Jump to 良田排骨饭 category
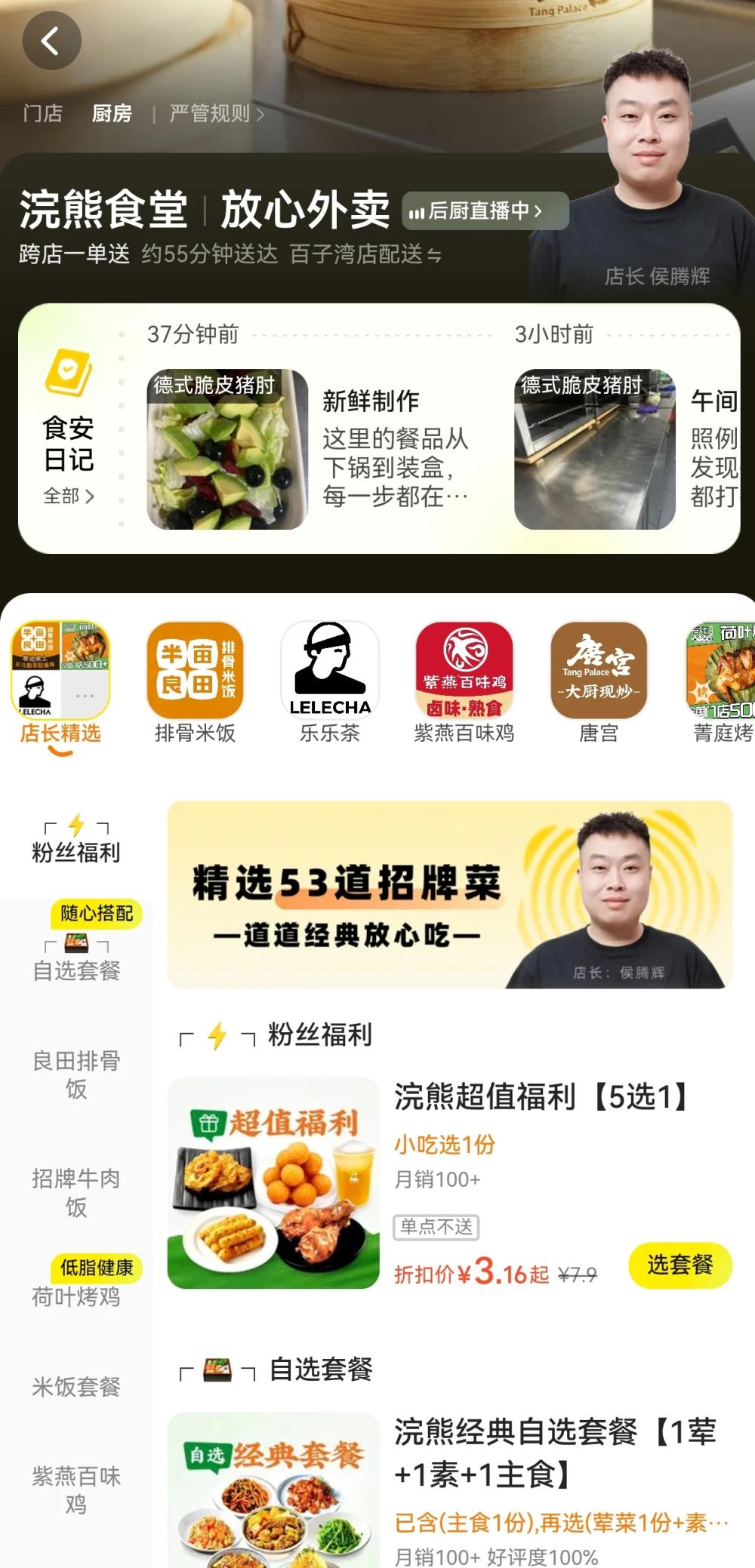The width and height of the screenshot is (755, 1568). 76,1075
